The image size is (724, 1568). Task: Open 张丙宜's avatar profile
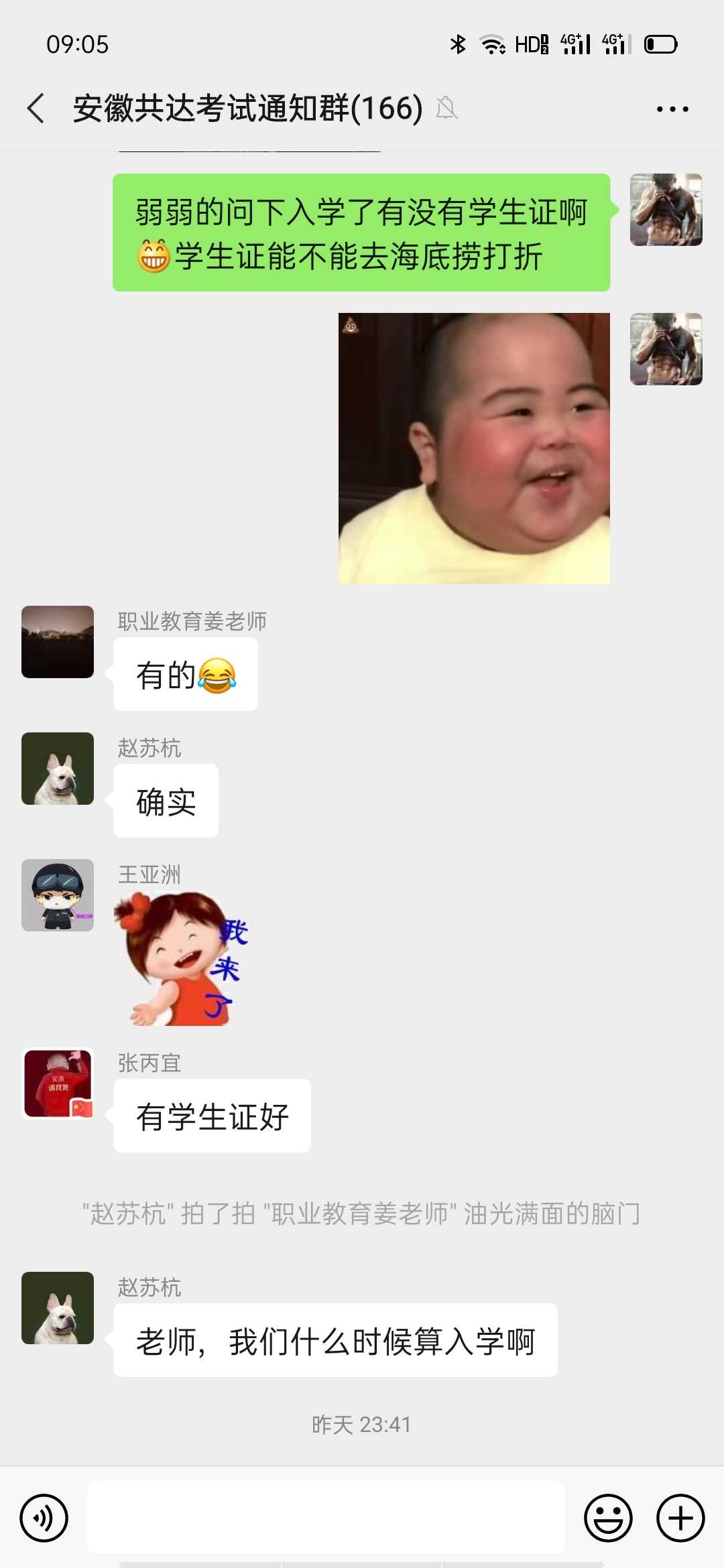tap(58, 1084)
